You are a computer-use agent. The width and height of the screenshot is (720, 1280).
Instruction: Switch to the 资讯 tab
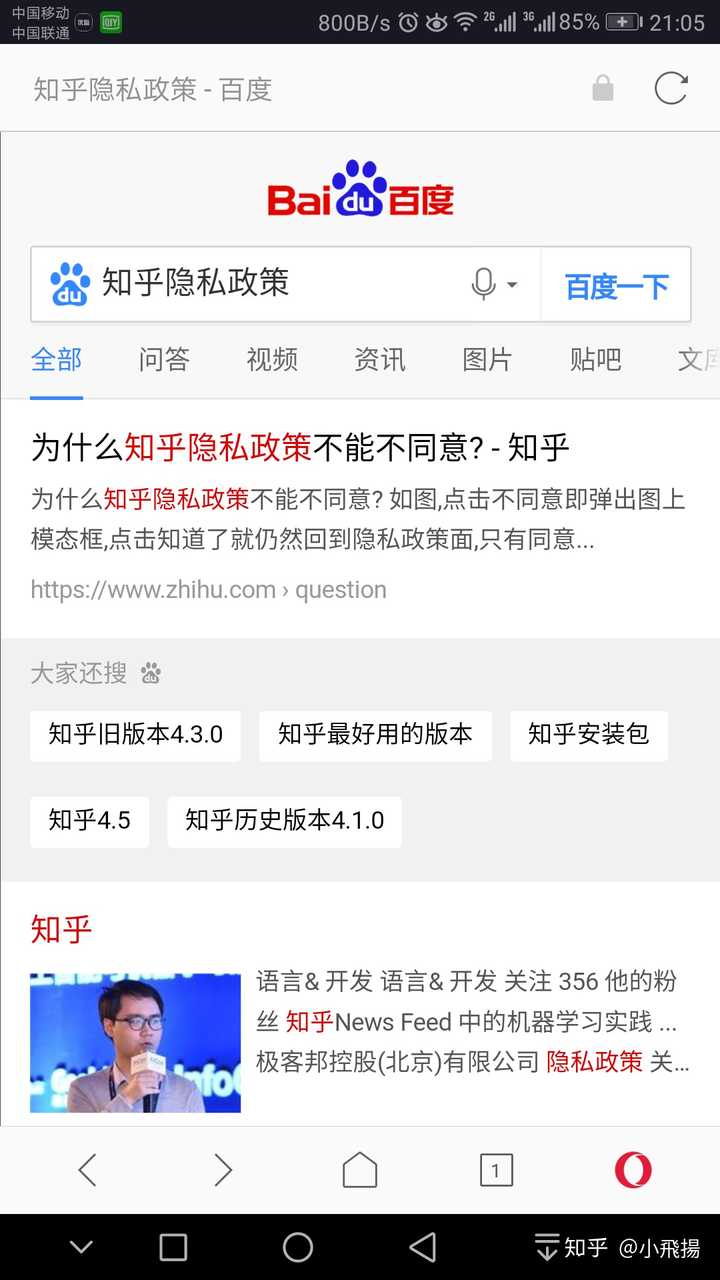coord(380,360)
